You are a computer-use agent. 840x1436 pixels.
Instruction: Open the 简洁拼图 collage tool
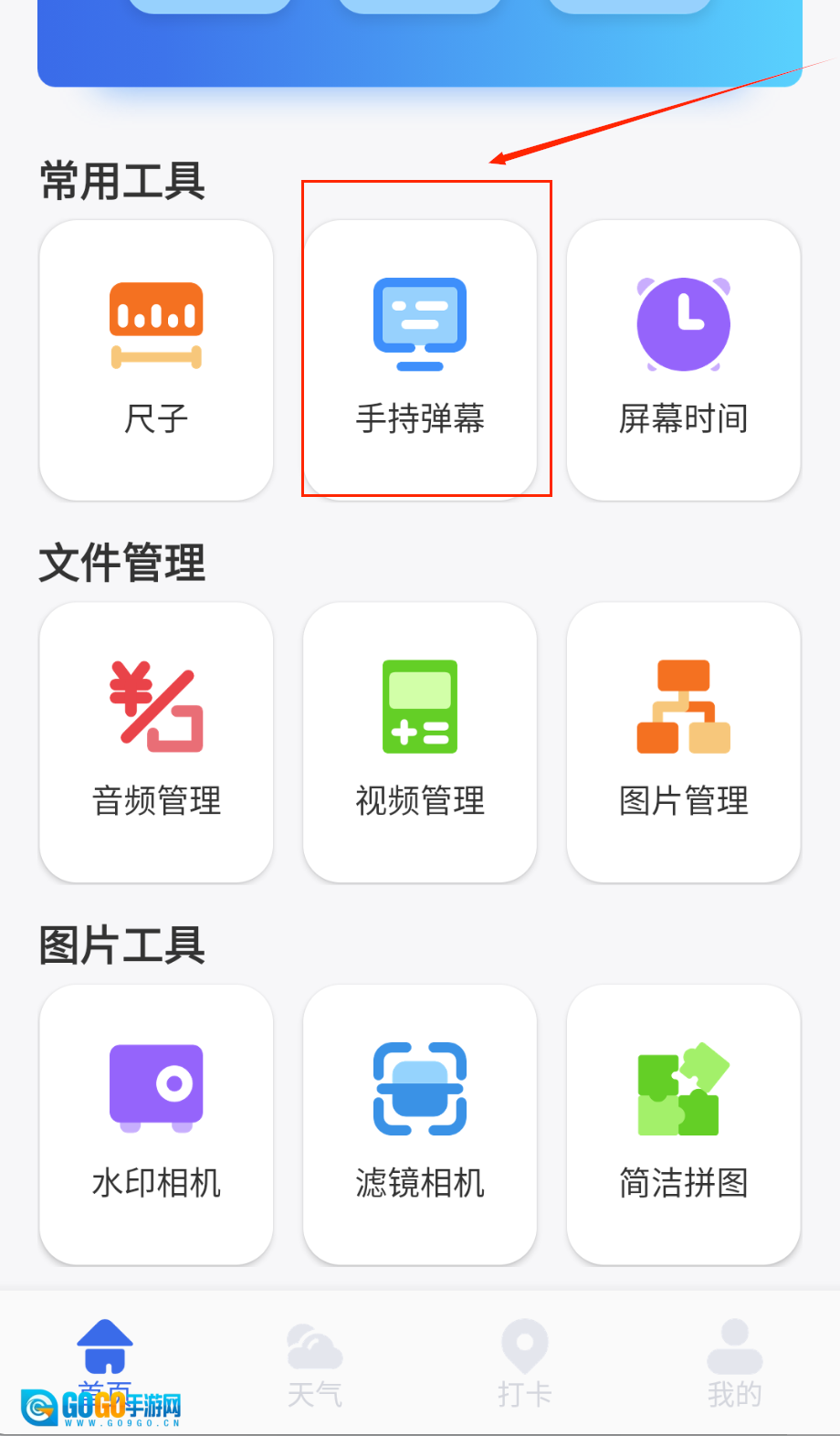[683, 1124]
